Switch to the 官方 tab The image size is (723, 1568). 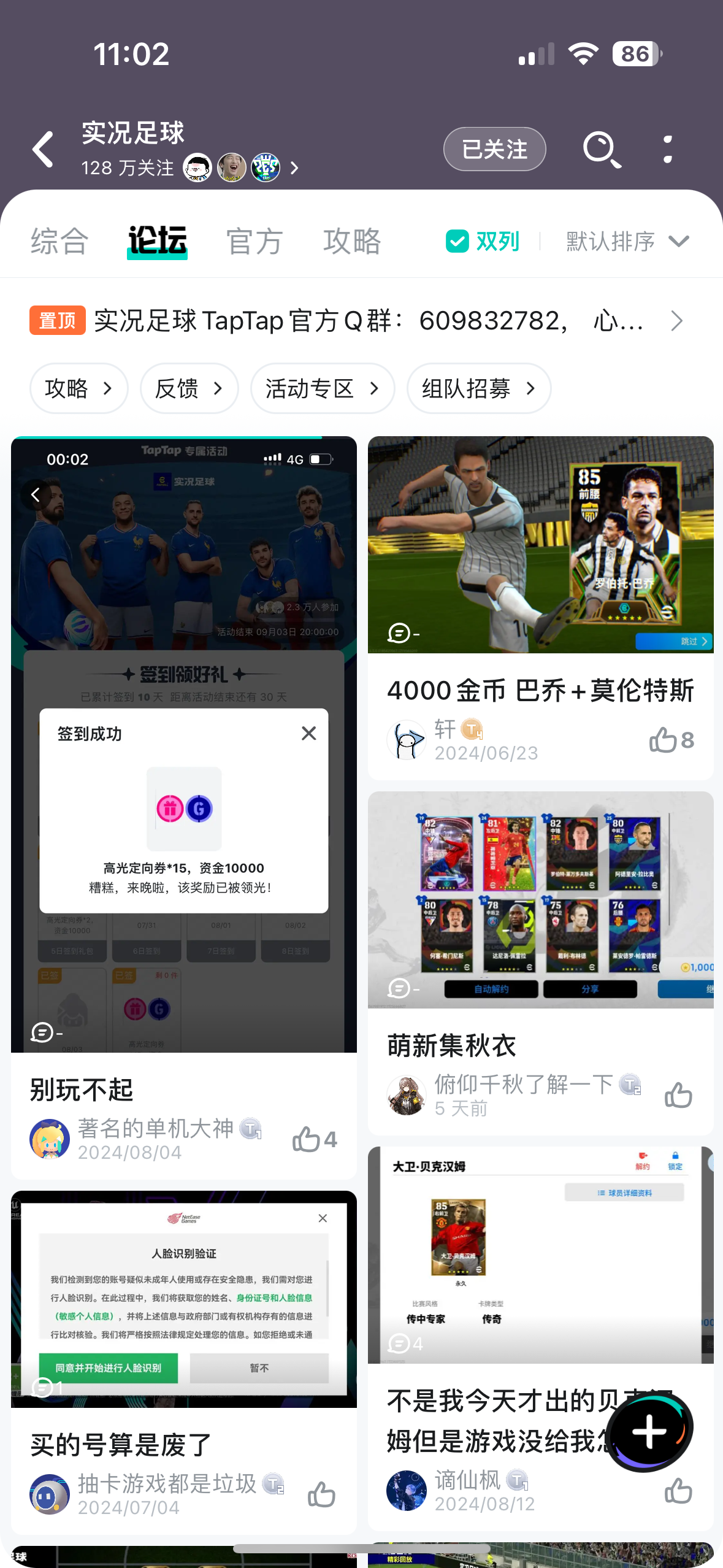coord(253,241)
